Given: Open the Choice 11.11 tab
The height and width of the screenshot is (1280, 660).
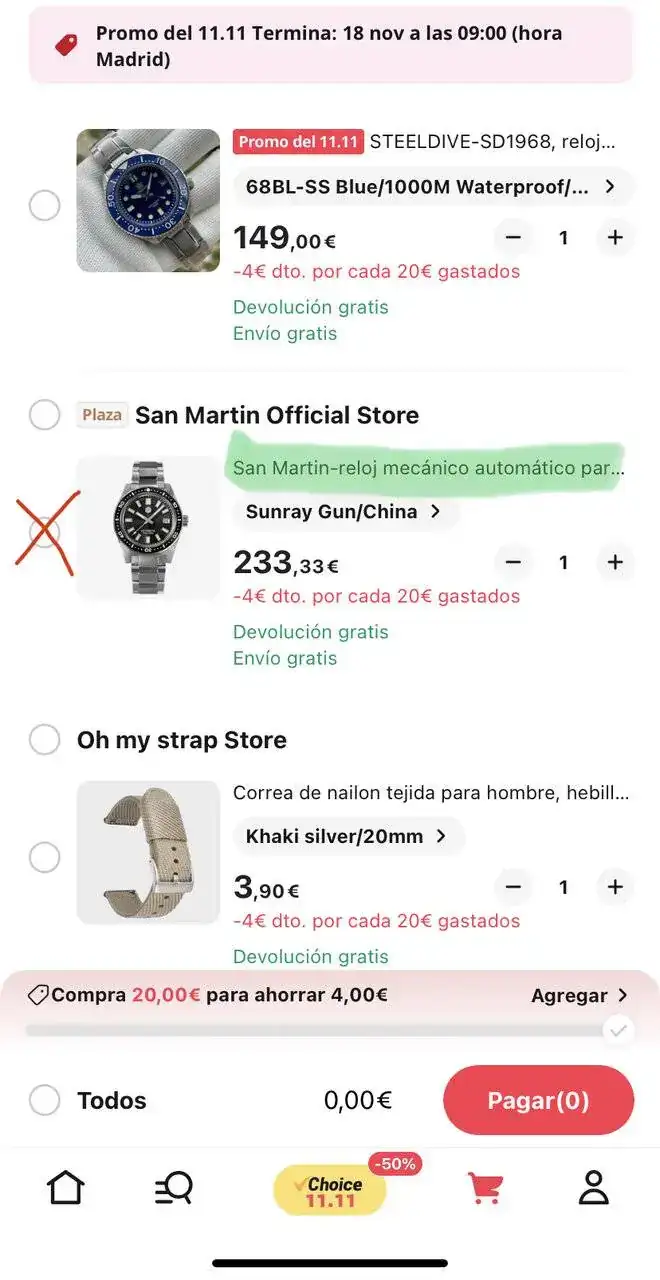Looking at the screenshot, I should (330, 1189).
